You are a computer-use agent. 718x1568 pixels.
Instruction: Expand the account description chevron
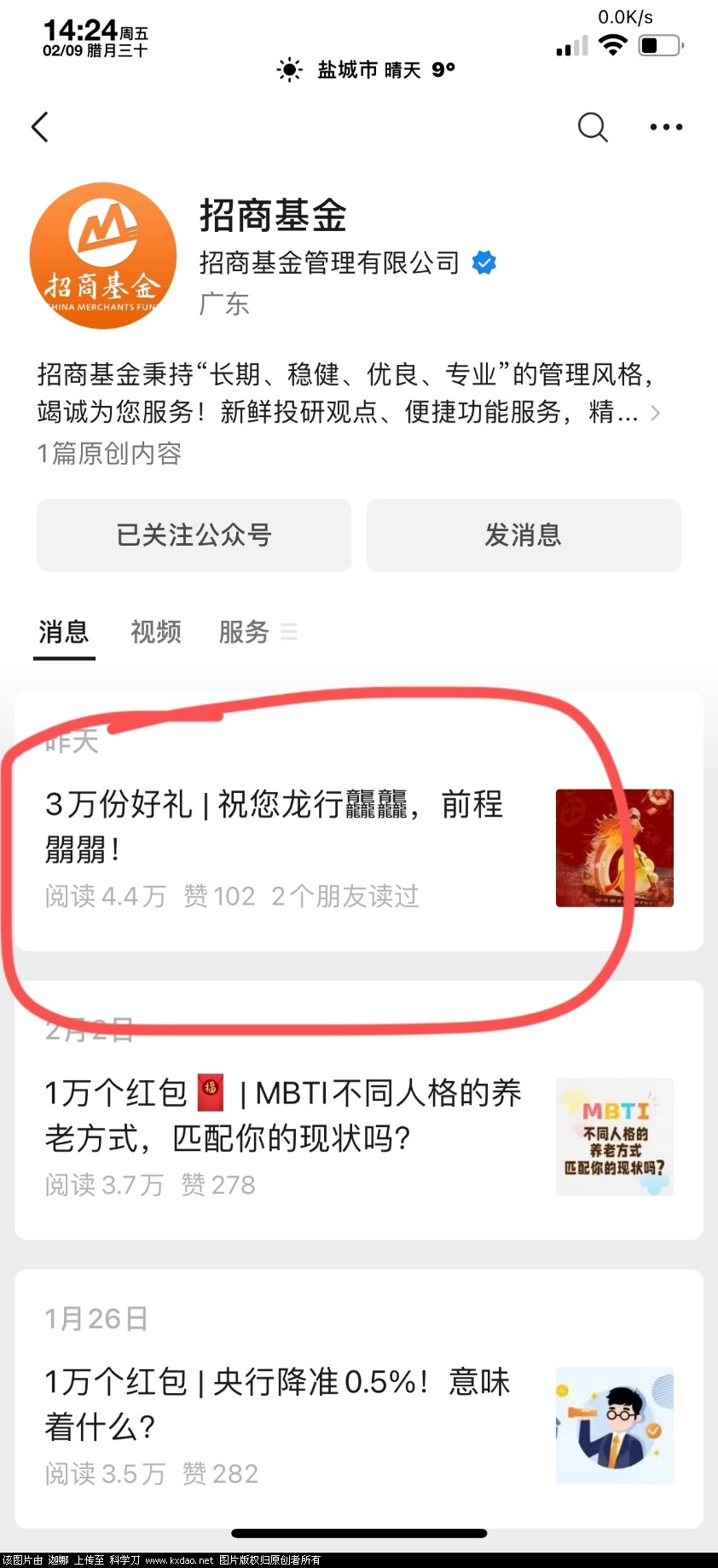tap(655, 414)
